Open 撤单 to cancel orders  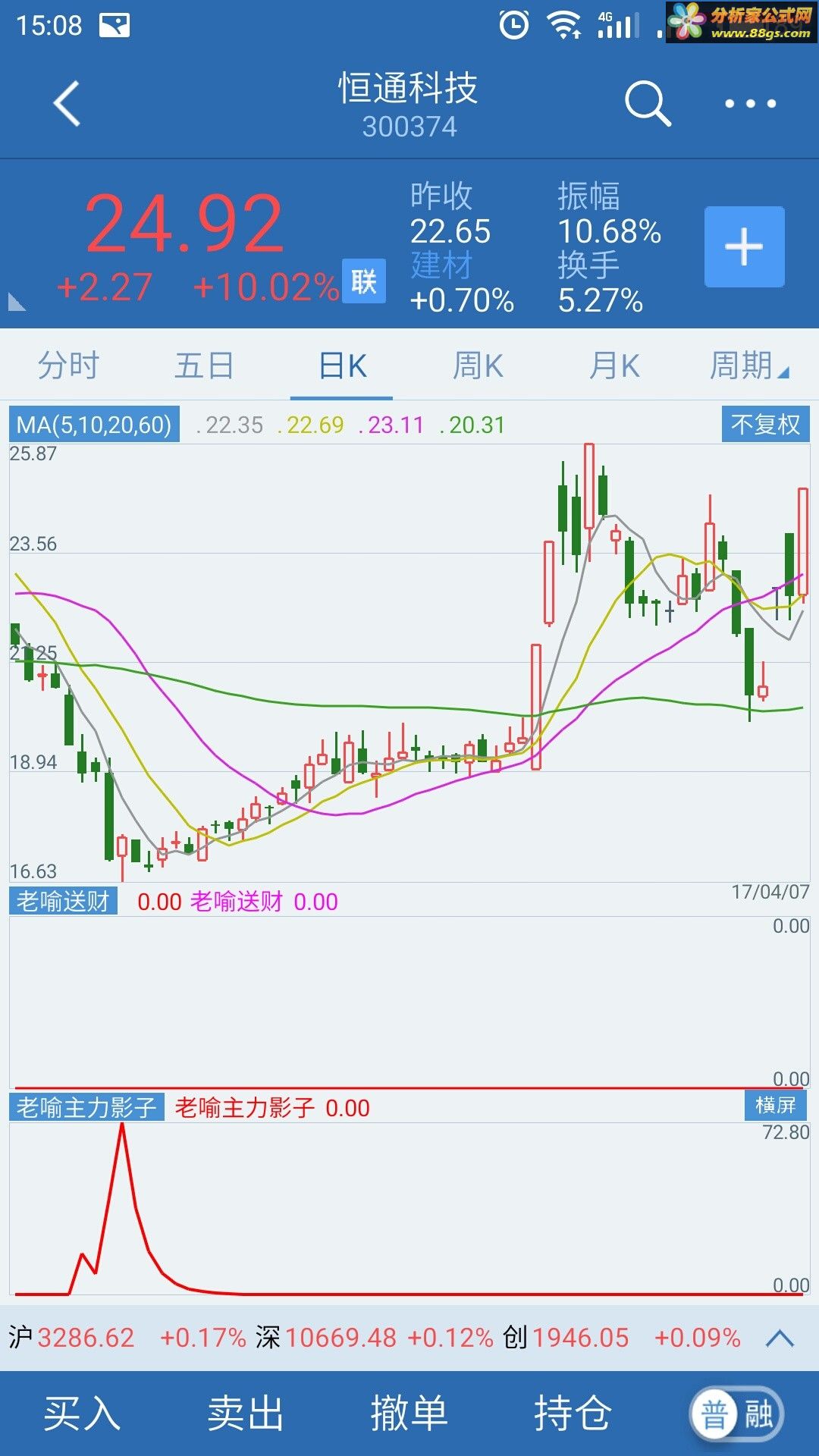tap(409, 1414)
